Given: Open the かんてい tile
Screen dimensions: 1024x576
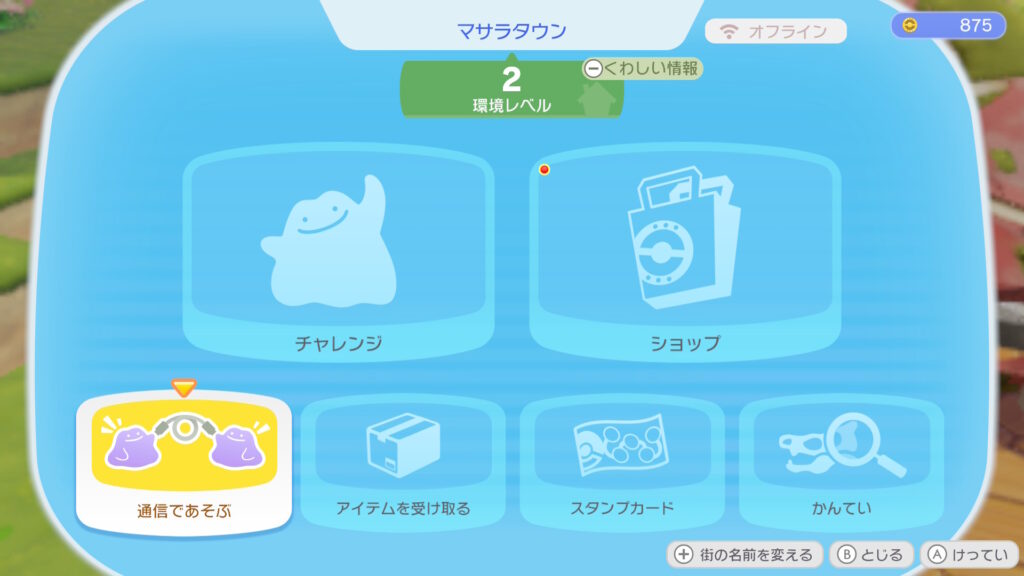Looking at the screenshot, I should point(841,462).
